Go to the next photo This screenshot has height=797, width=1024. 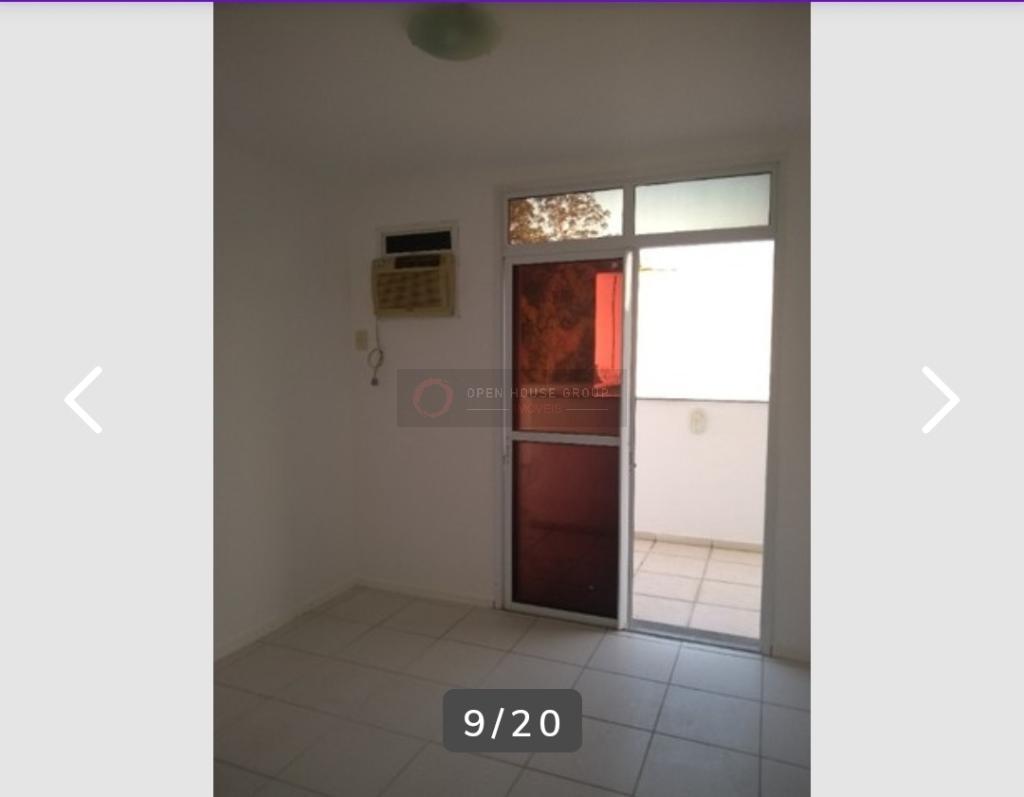pos(939,400)
